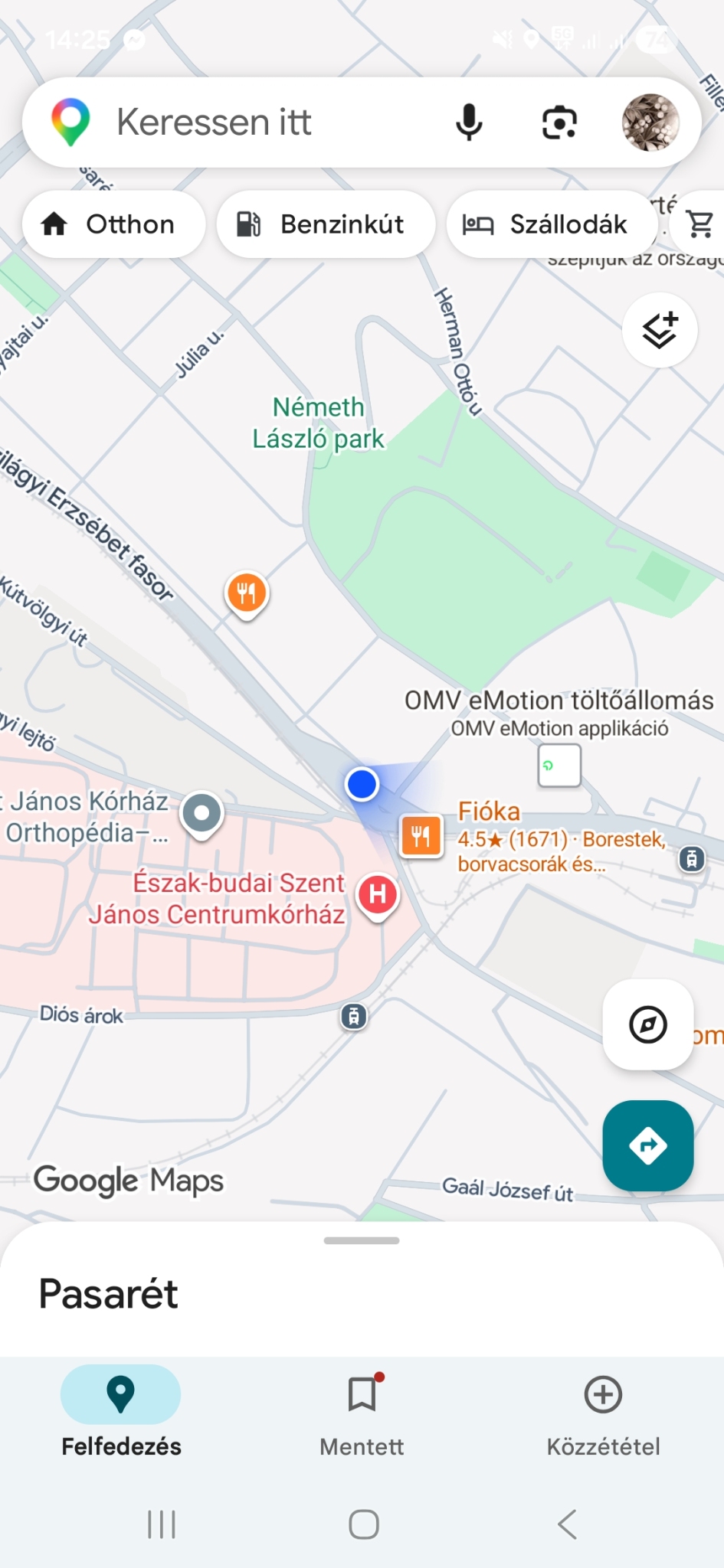Go back with the system back button
Screen dimensions: 724x1568
point(567,1524)
